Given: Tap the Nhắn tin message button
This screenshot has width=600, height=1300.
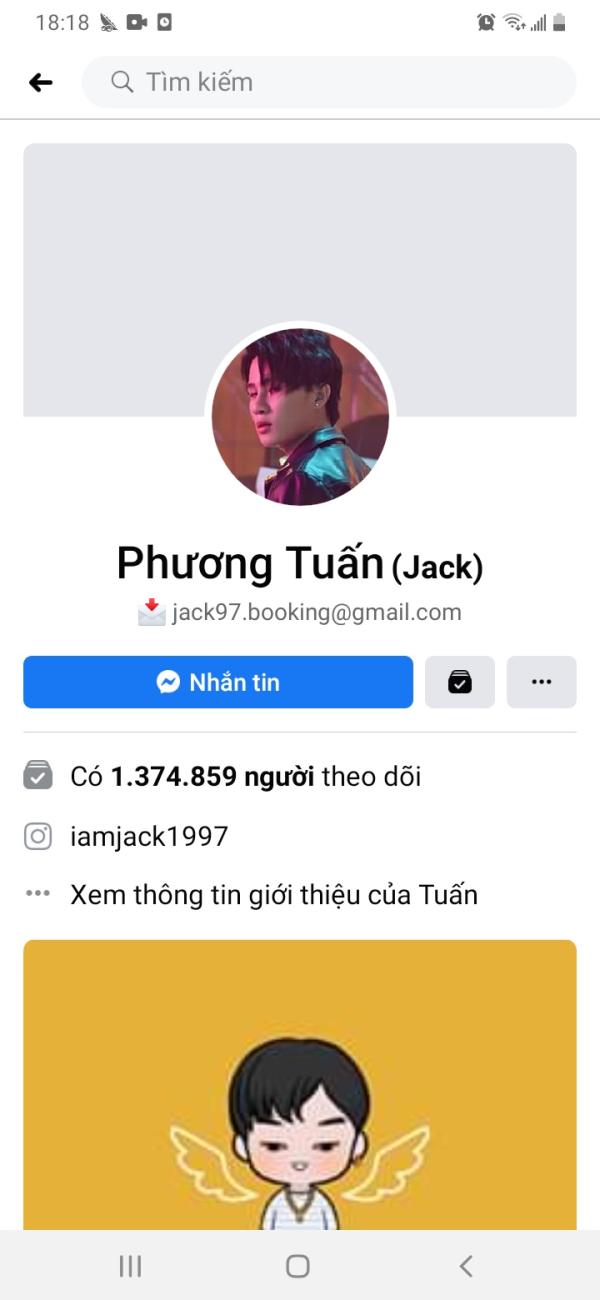Looking at the screenshot, I should coord(218,682).
